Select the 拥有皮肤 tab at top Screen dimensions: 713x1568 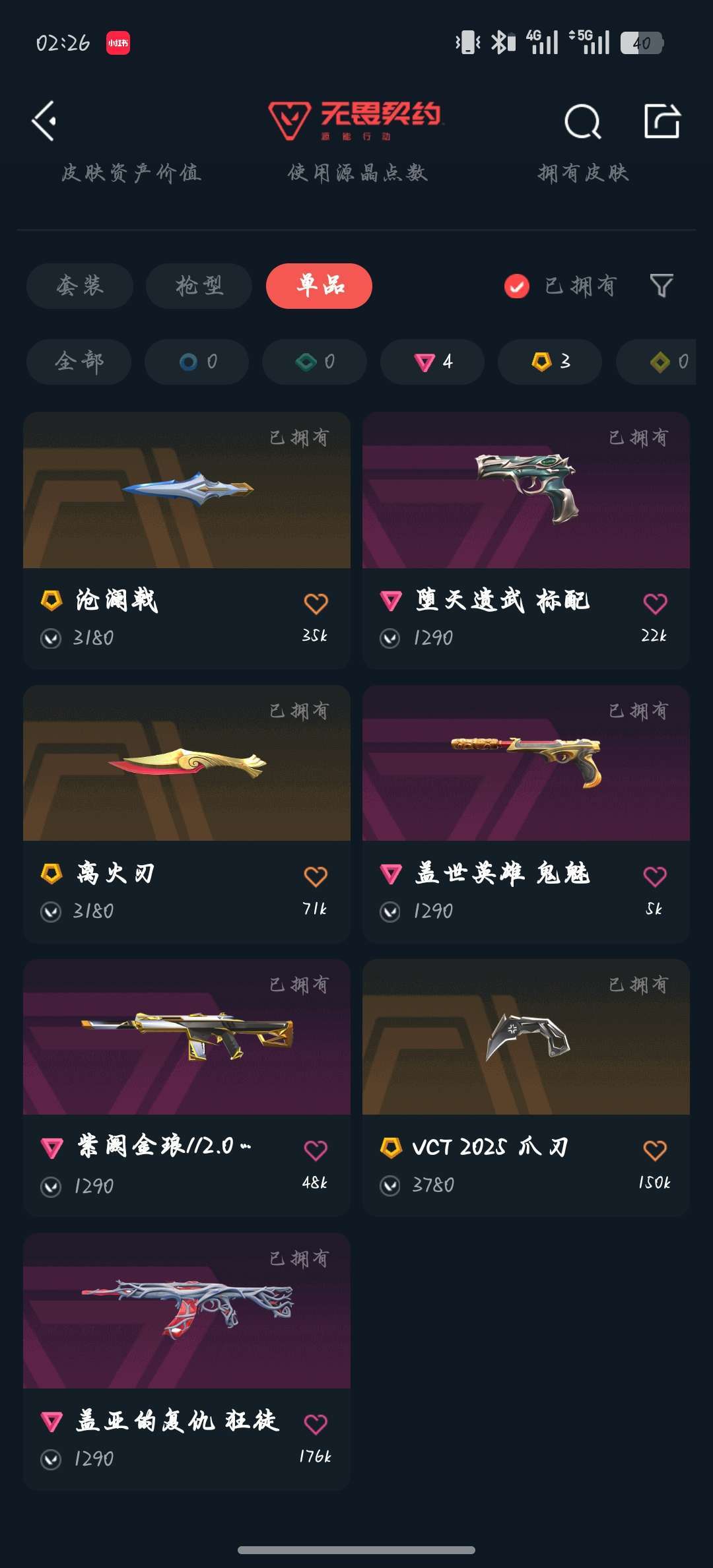click(584, 174)
